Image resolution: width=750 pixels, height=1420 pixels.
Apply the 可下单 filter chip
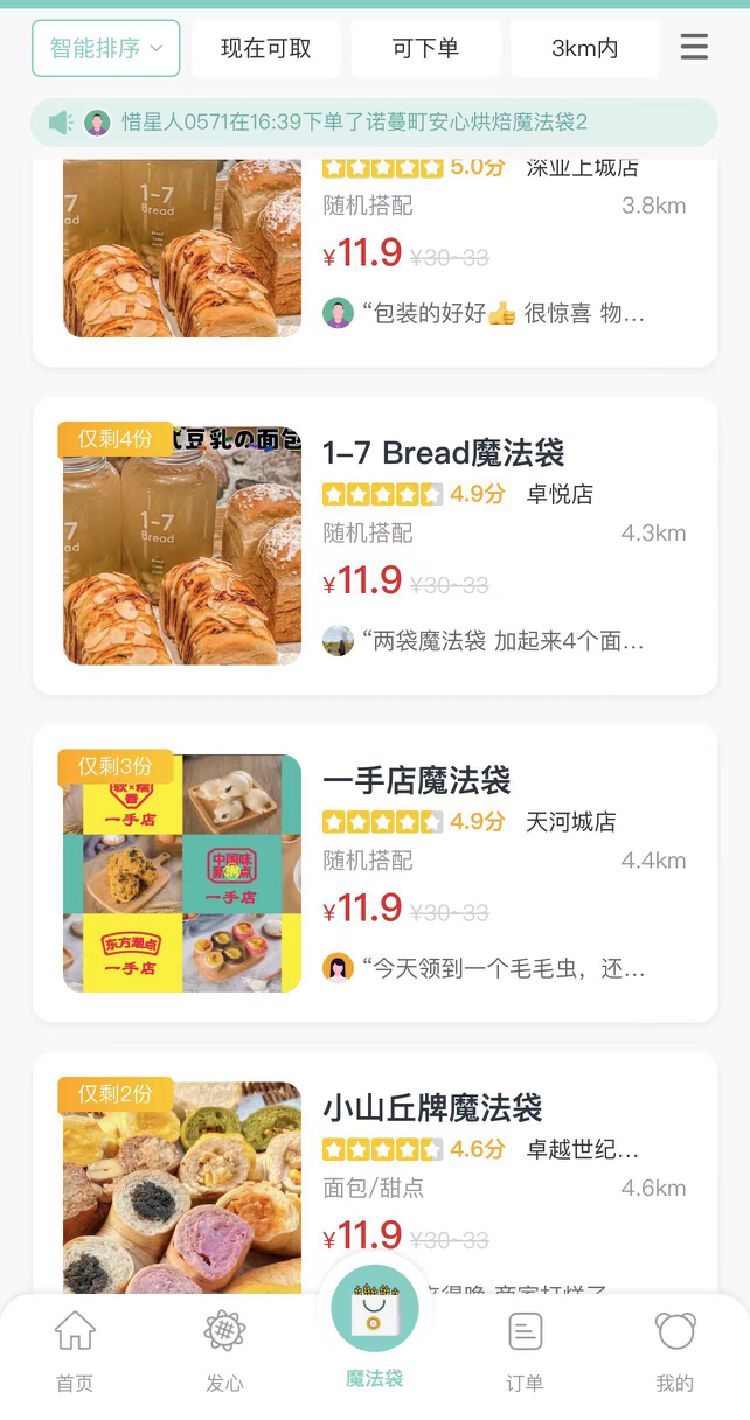[426, 48]
